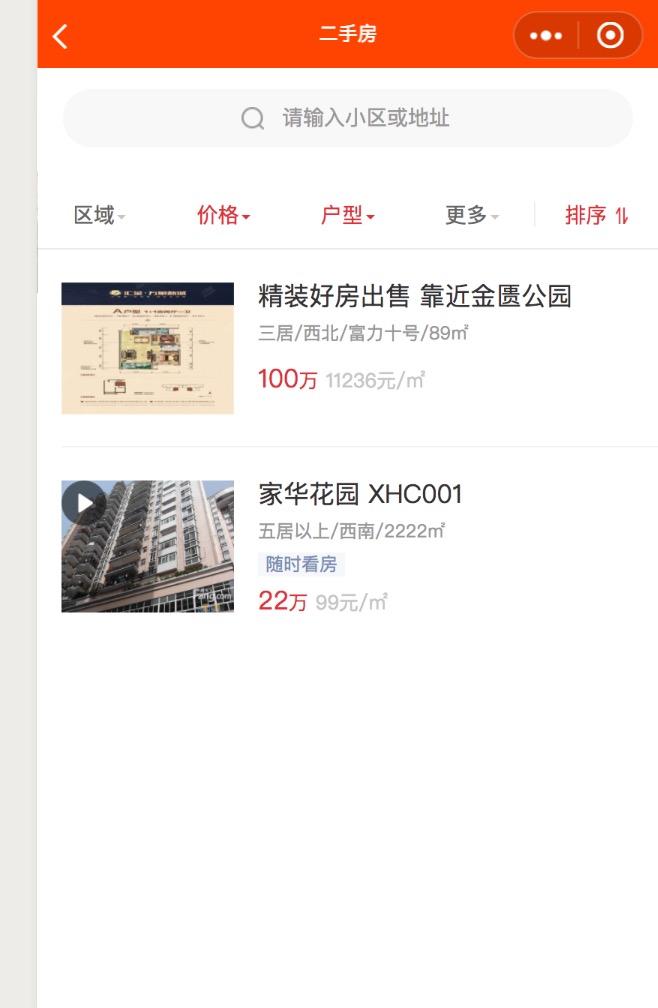Expand the 价格 filter dropdown

pos(223,215)
